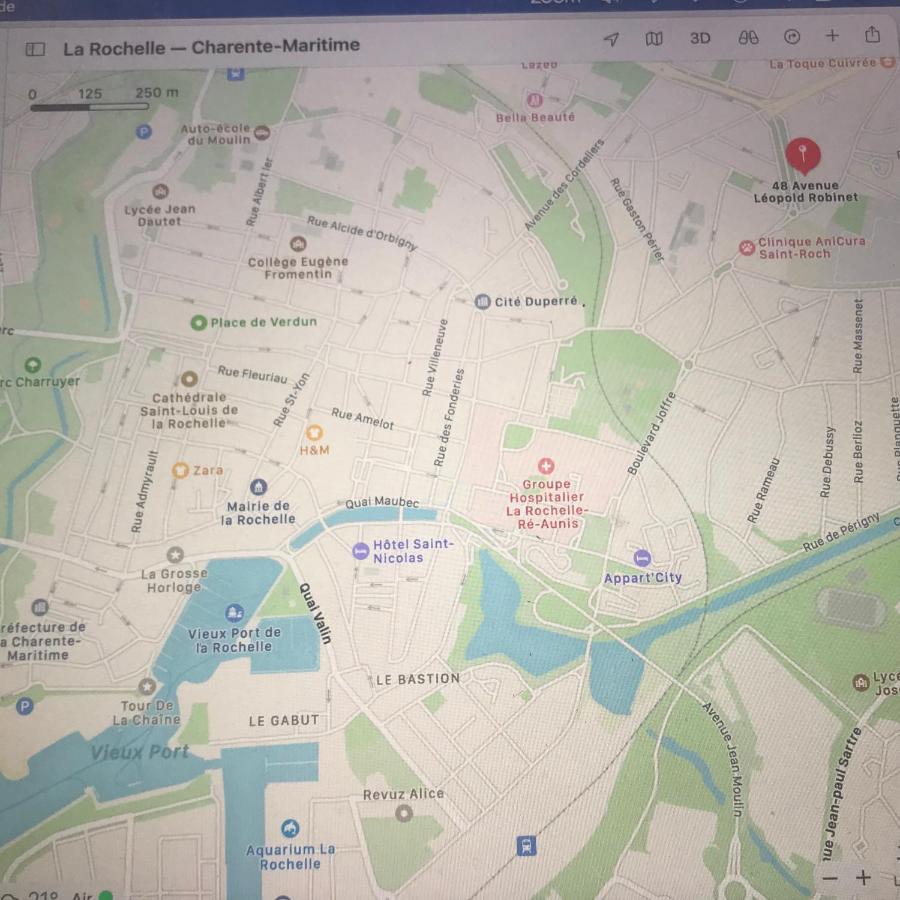Image resolution: width=900 pixels, height=900 pixels.
Task: Zoom out with the minus button
Action: pyautogui.click(x=829, y=878)
